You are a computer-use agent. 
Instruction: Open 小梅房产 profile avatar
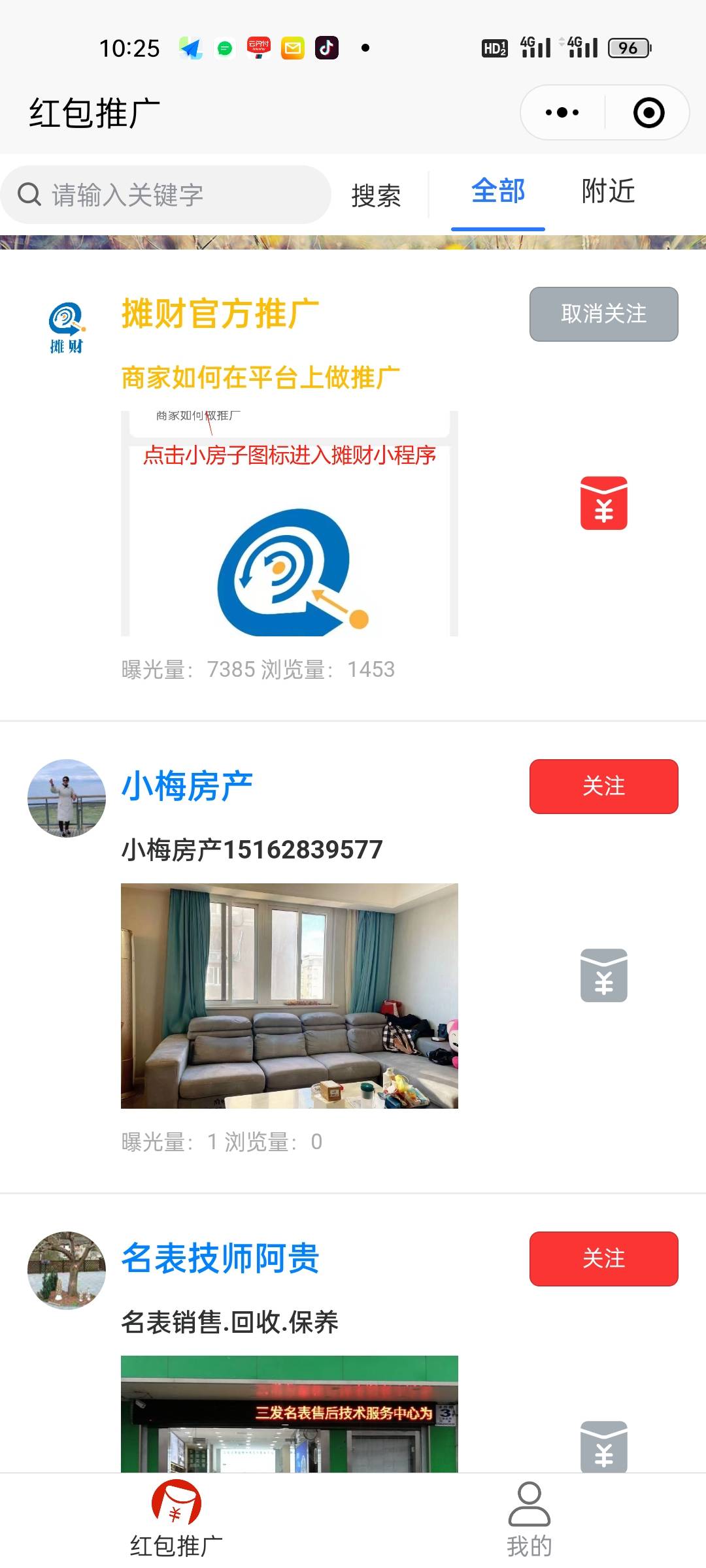click(x=67, y=798)
